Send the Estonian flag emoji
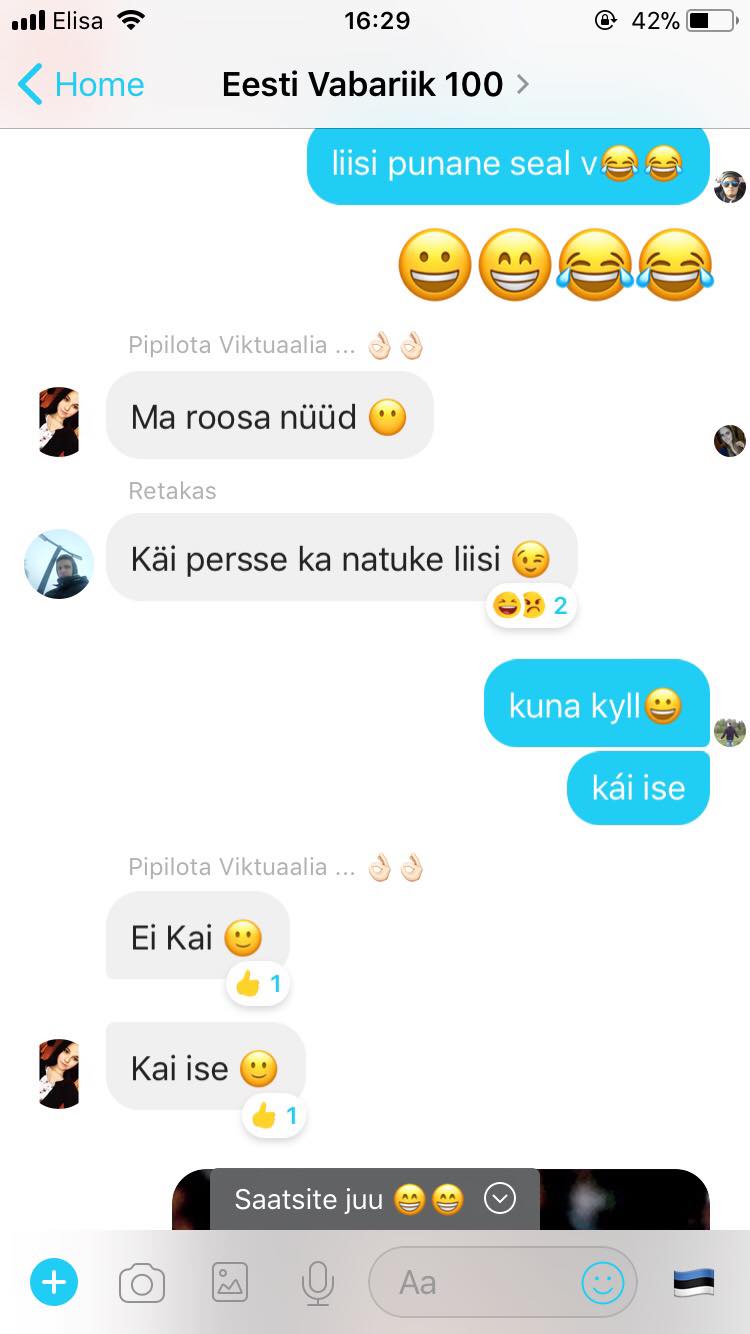This screenshot has width=750, height=1334. pos(694,1282)
